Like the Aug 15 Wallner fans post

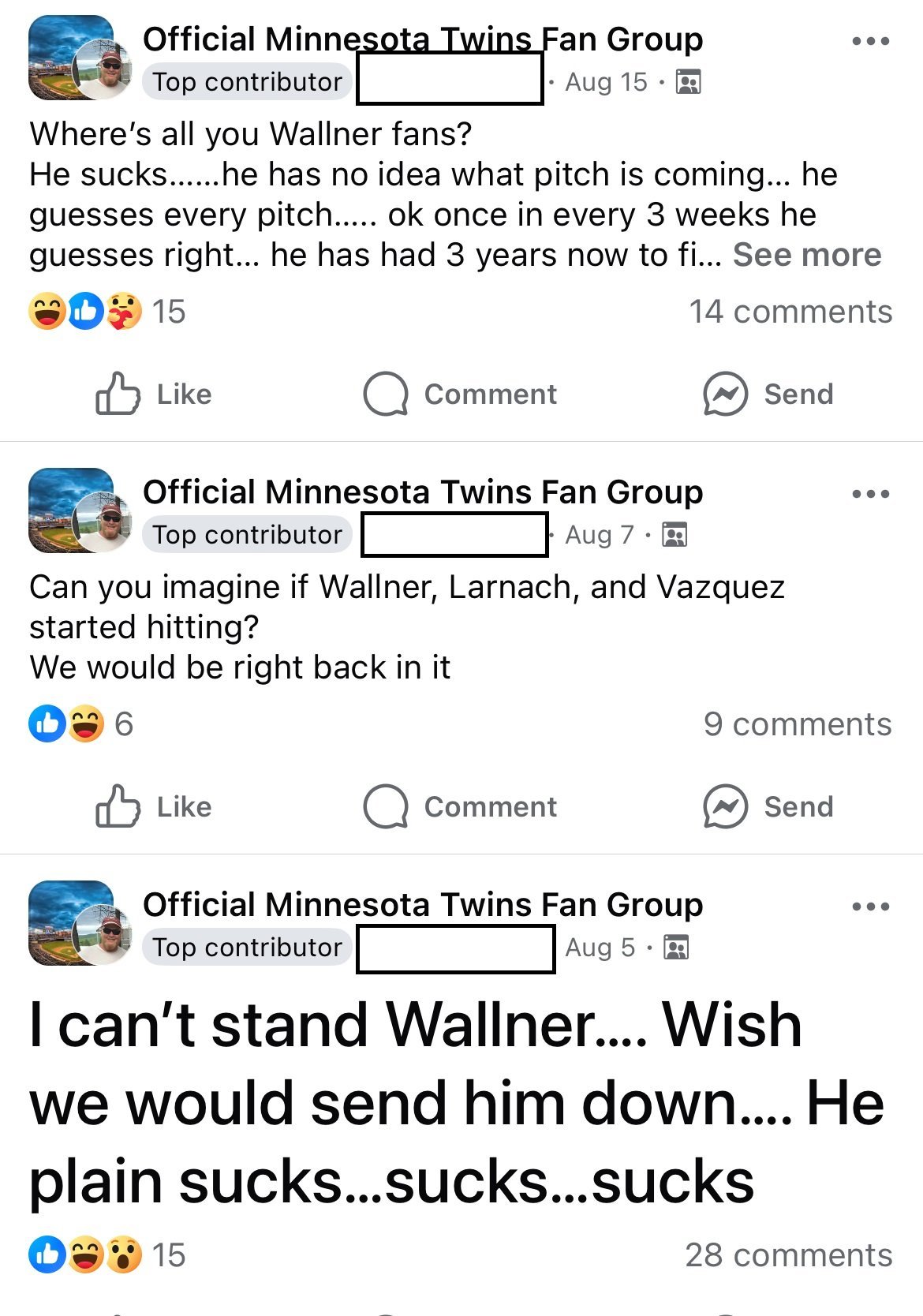tap(155, 394)
